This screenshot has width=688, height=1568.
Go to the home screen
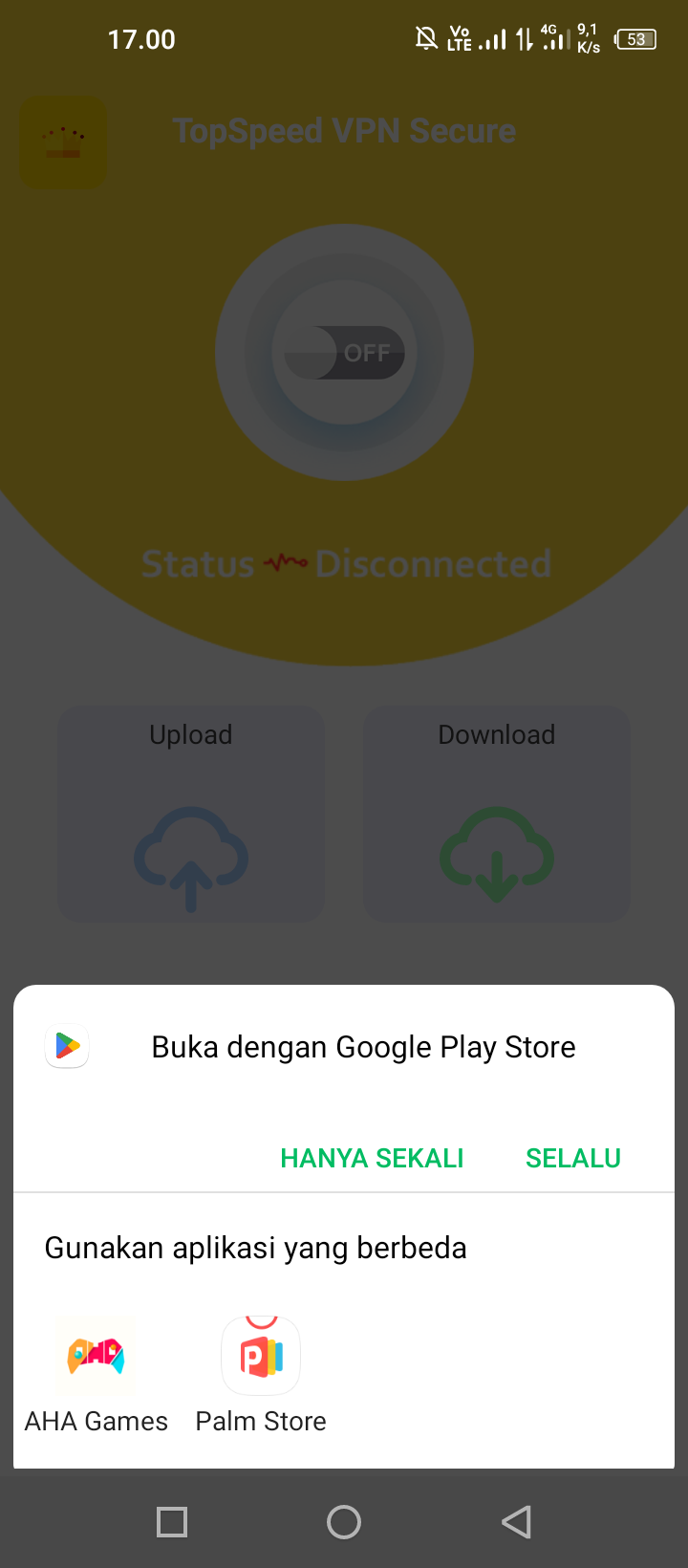[x=344, y=1522]
